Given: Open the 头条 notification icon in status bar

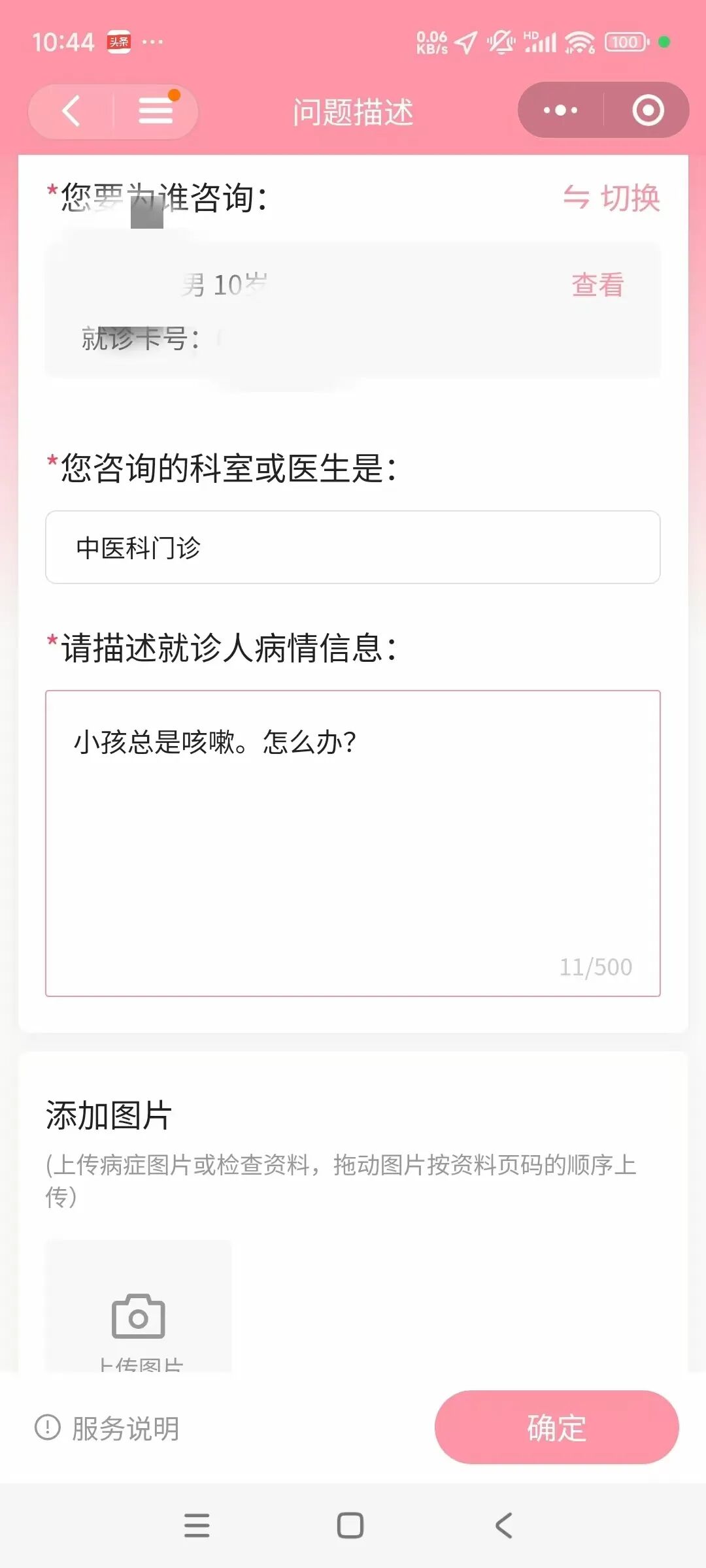Looking at the screenshot, I should [x=120, y=41].
